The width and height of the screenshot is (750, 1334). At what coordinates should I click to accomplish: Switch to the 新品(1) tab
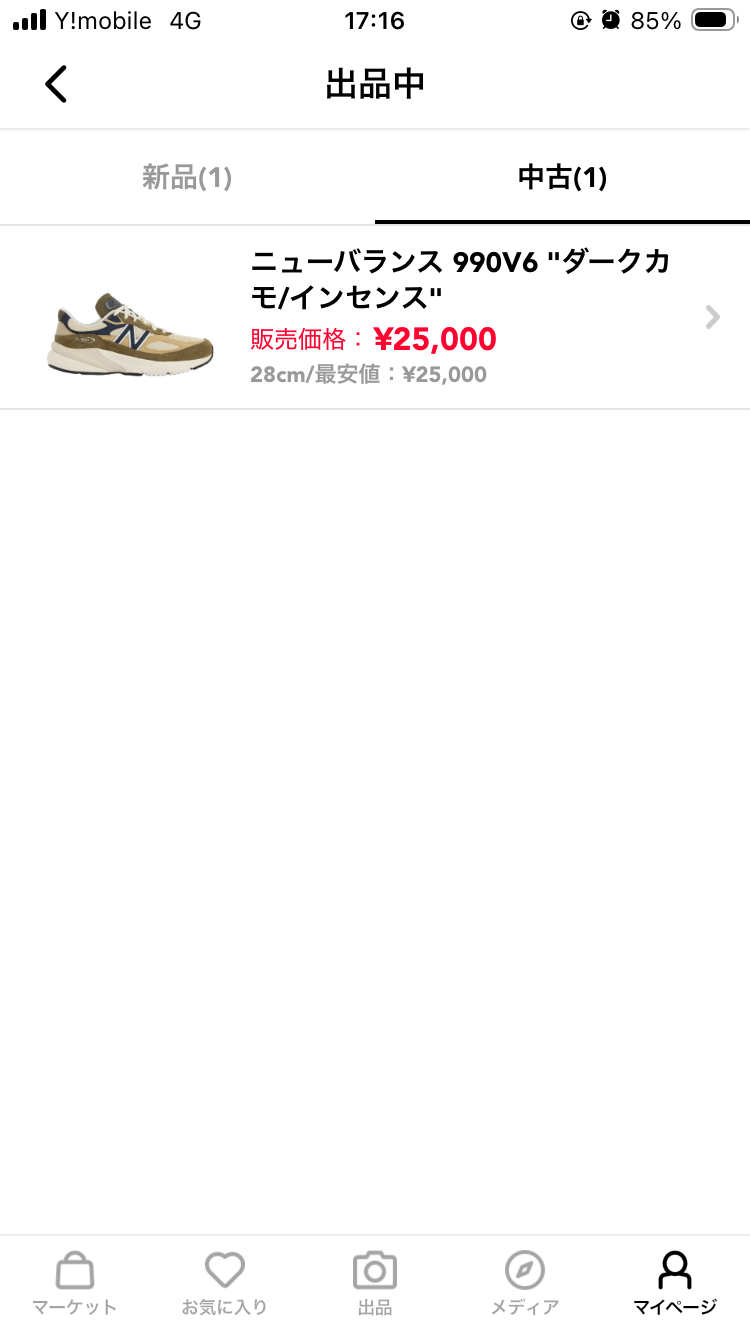[x=187, y=178]
